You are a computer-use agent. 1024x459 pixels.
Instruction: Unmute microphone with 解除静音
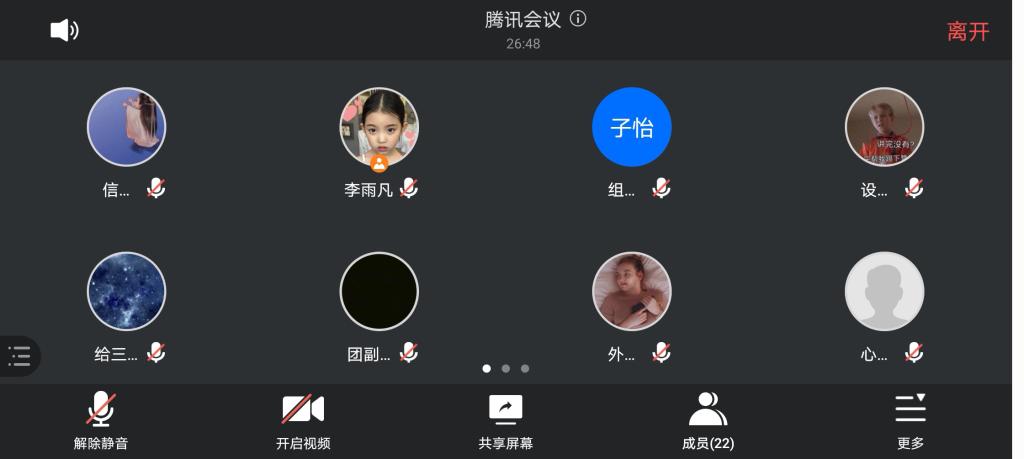pos(101,421)
